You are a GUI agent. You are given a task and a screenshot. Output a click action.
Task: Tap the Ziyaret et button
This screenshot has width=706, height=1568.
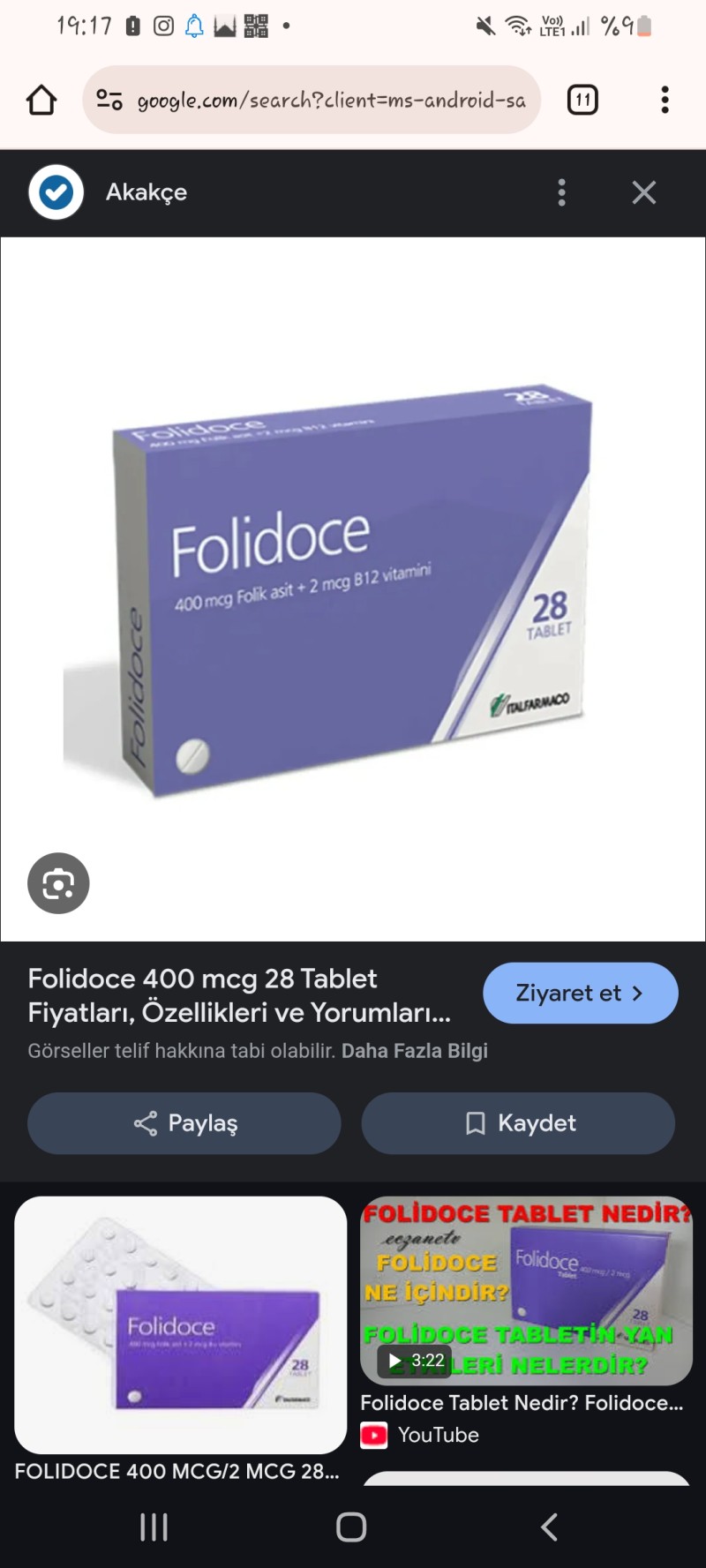(580, 993)
